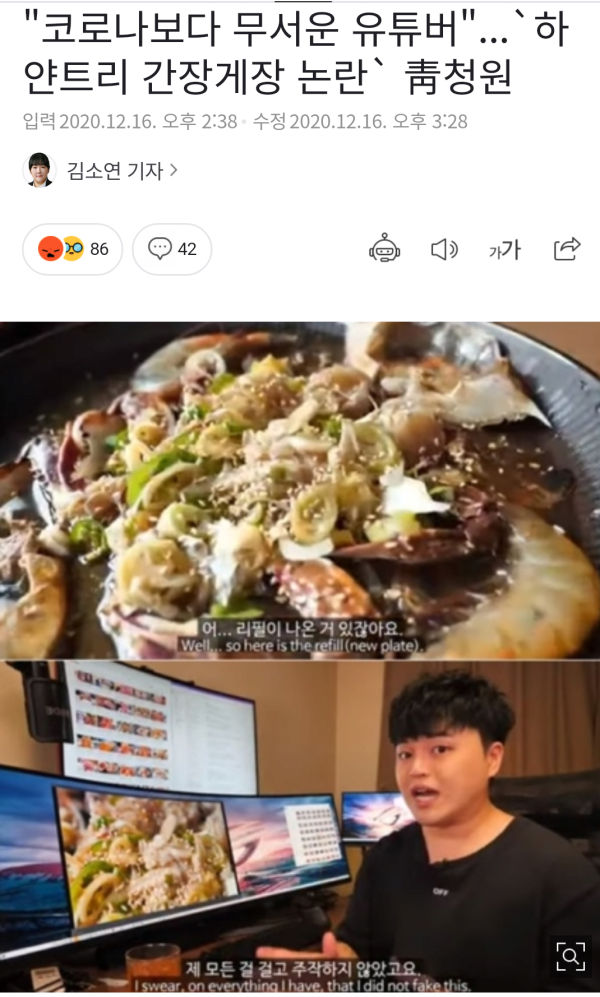Listen to the article with the speaker icon
The width and height of the screenshot is (600, 997).
(444, 249)
